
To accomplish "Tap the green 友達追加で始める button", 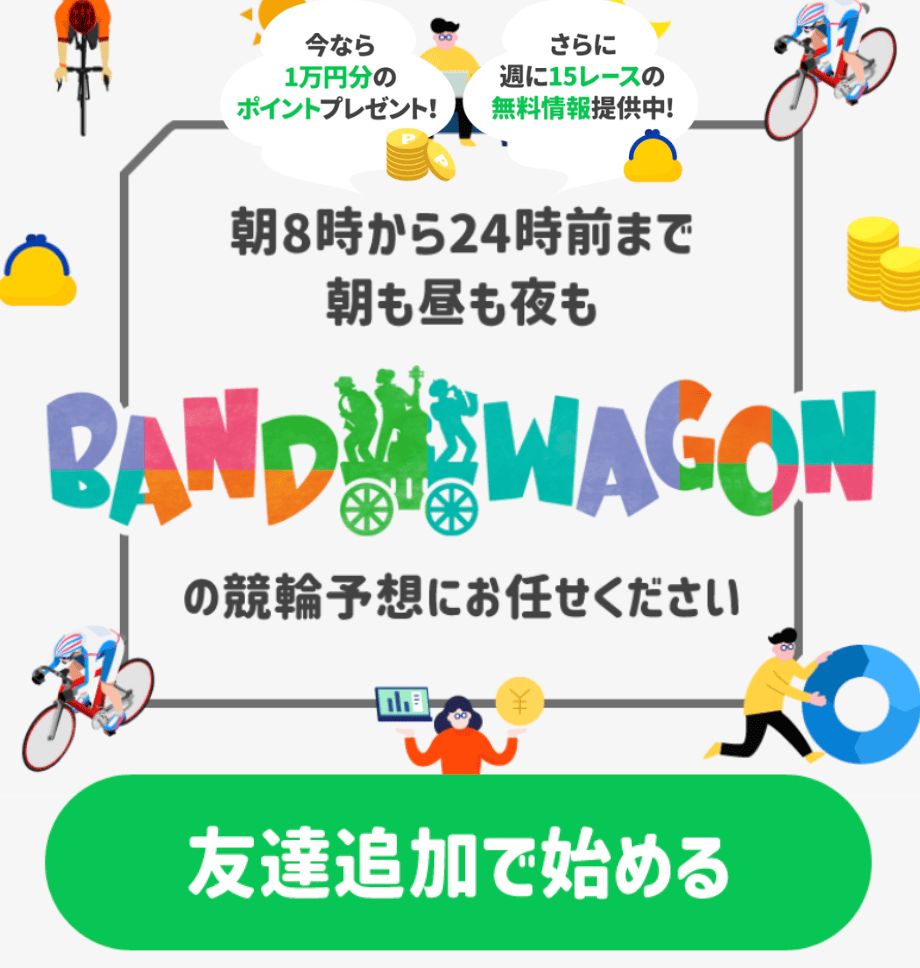I will point(458,862).
